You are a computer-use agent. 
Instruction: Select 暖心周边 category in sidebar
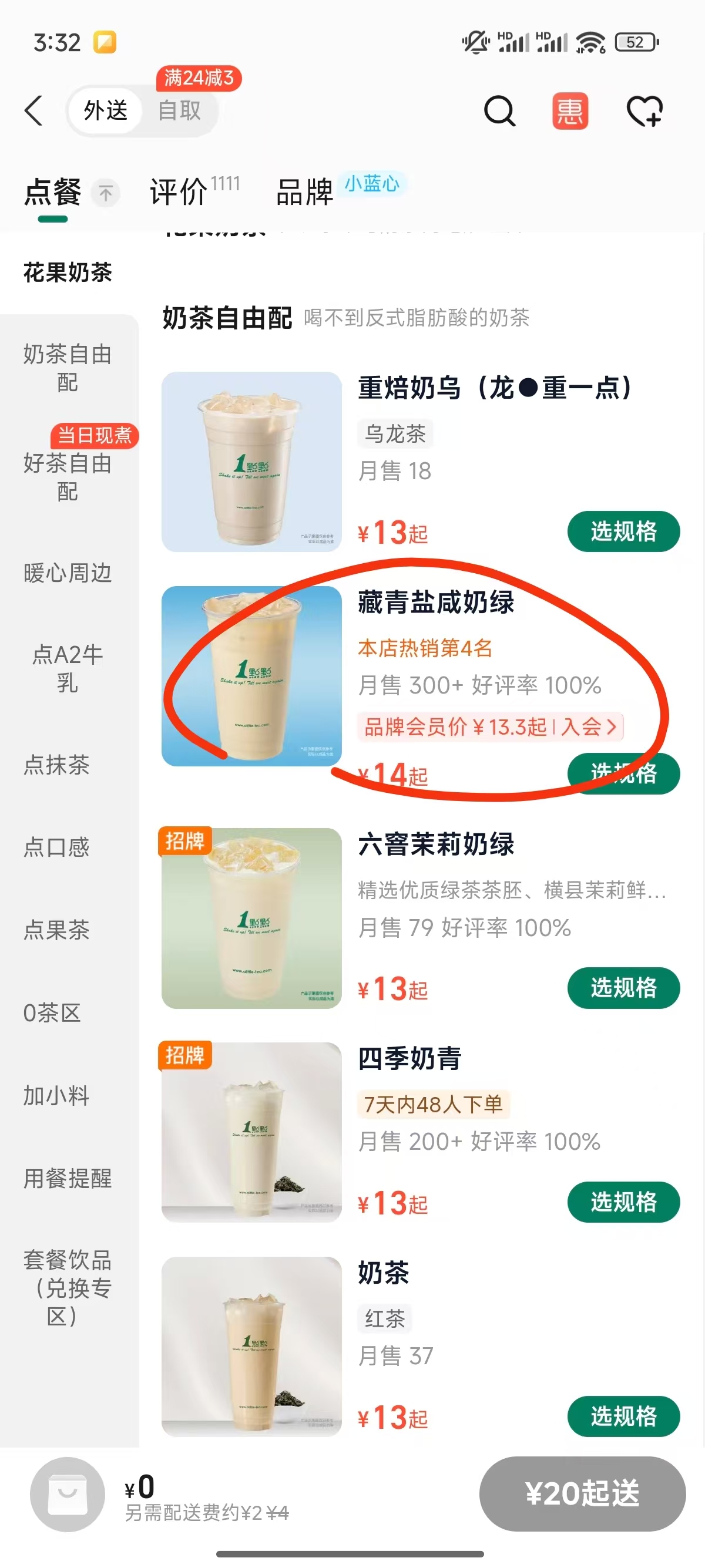click(x=68, y=573)
